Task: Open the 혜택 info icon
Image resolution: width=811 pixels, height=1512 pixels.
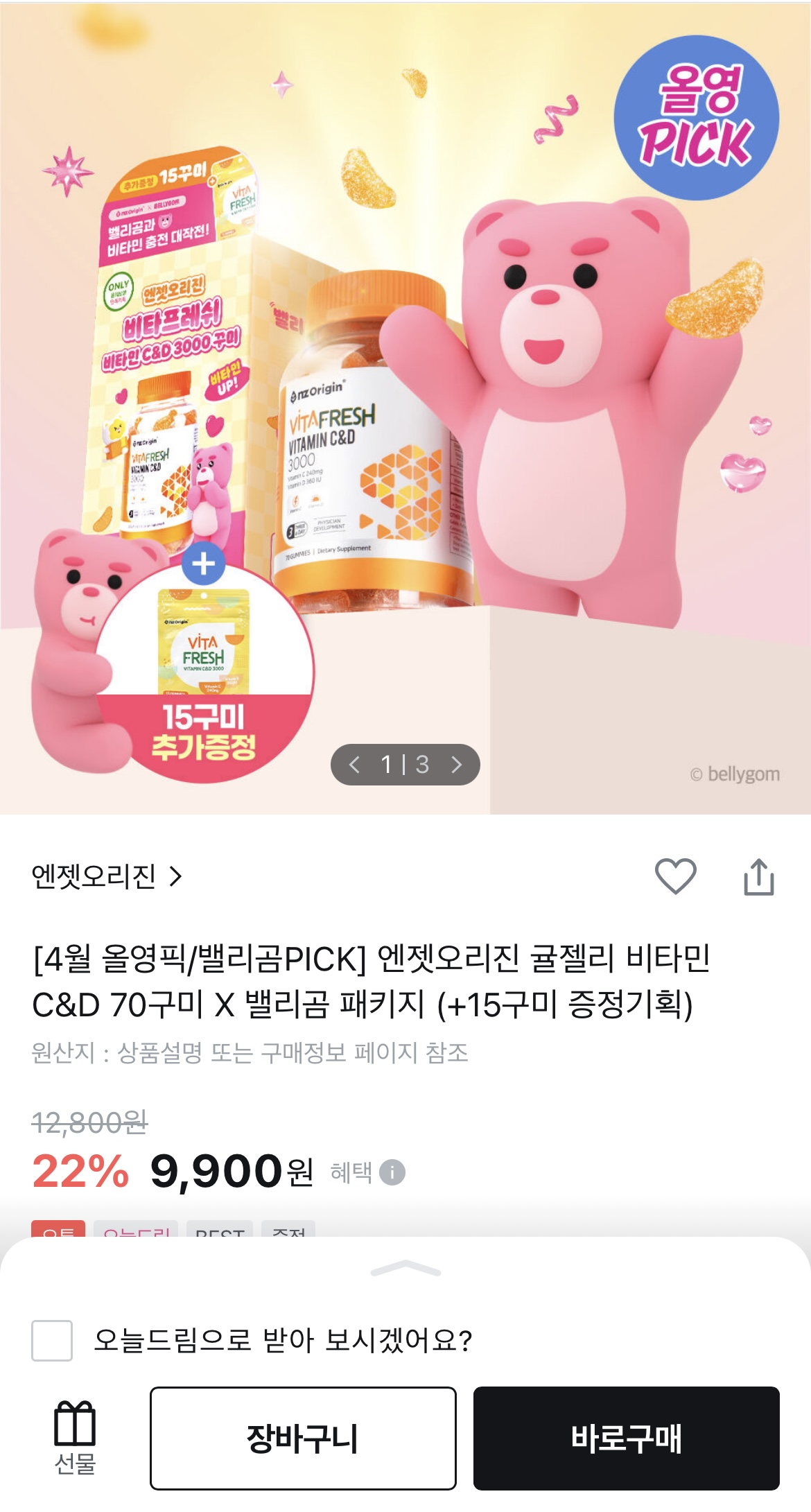Action: point(392,1172)
